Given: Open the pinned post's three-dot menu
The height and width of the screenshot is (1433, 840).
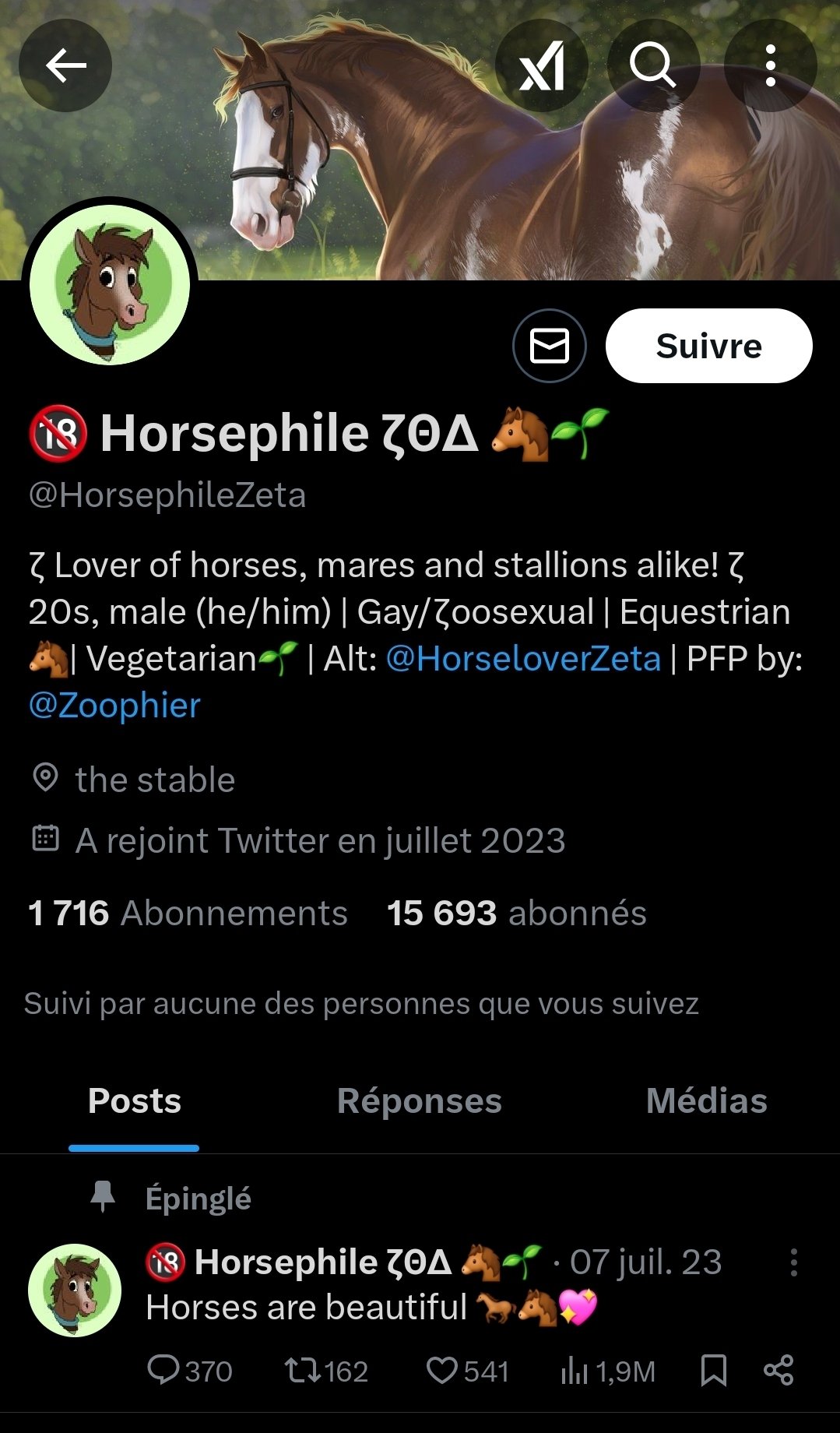Looking at the screenshot, I should pyautogui.click(x=793, y=1262).
